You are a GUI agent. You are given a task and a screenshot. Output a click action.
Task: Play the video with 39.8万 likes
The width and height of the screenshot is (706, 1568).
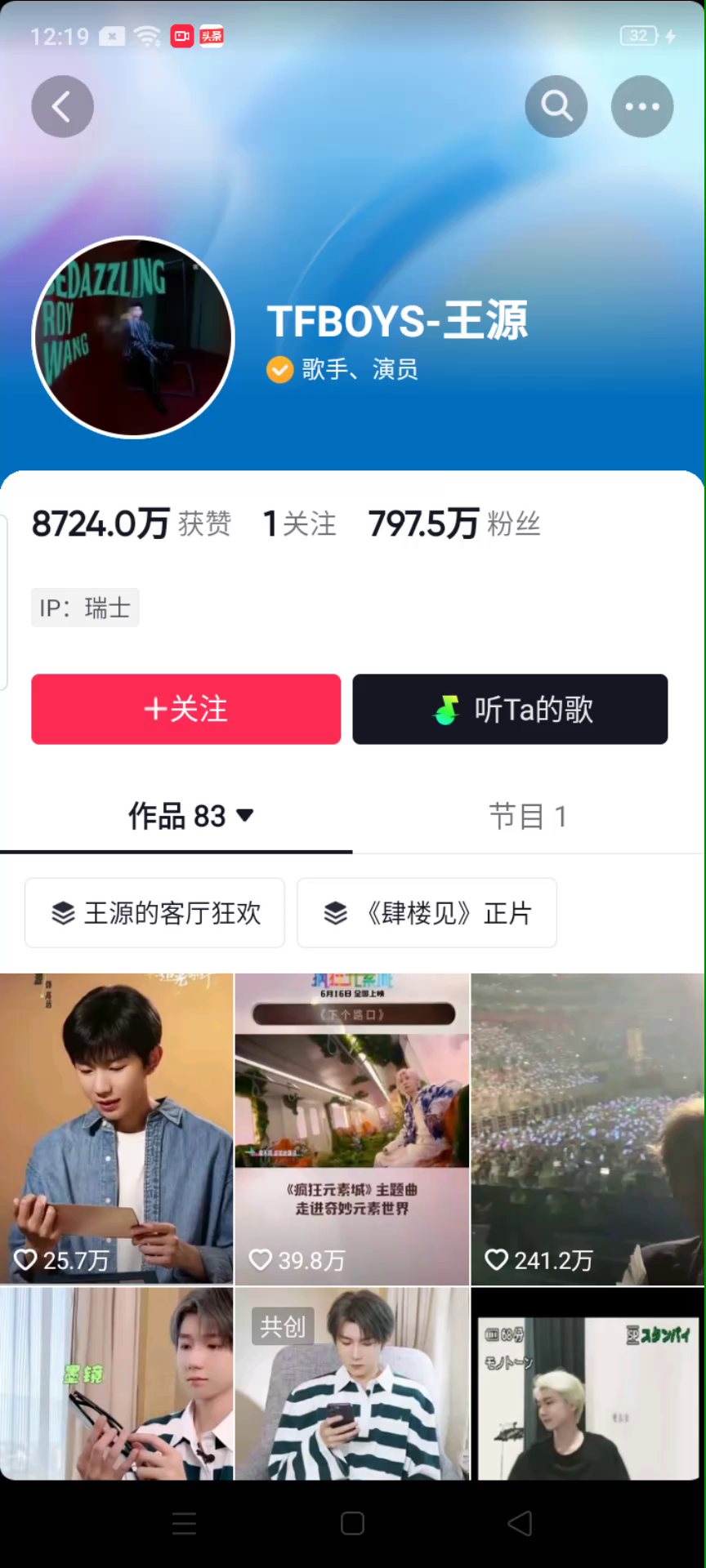pos(352,1128)
